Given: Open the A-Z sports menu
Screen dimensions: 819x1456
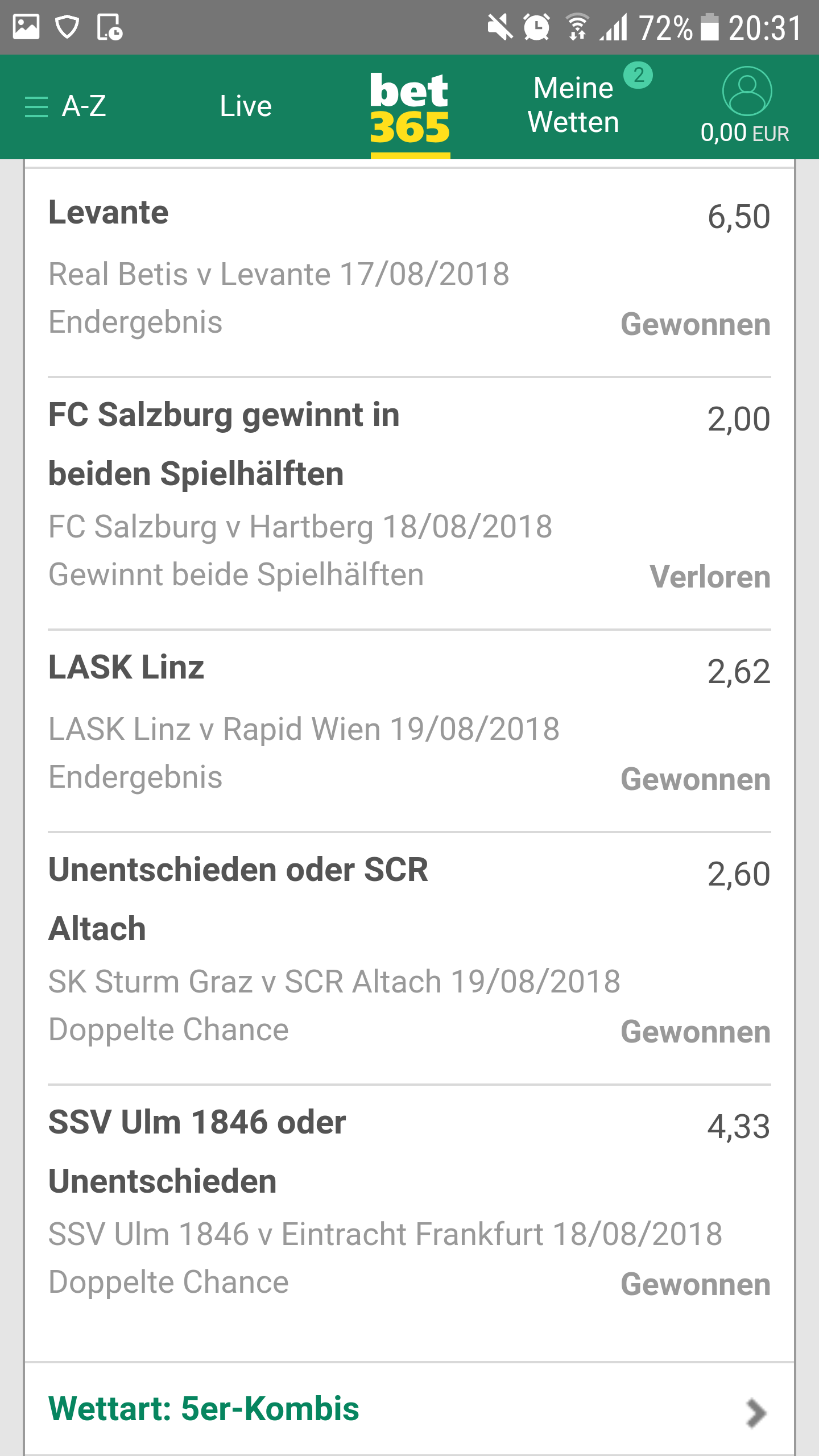Looking at the screenshot, I should [x=66, y=106].
